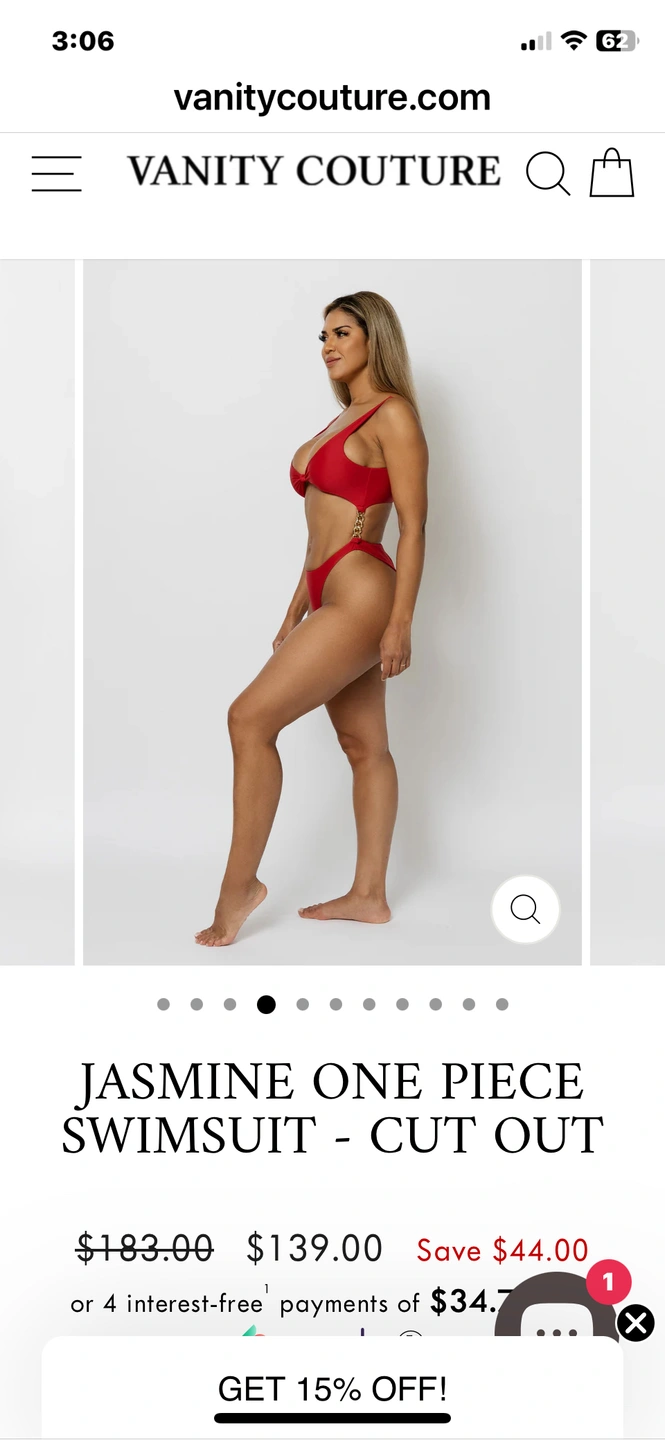The image size is (665, 1440).
Task: Open the site search icon
Action: click(x=548, y=173)
